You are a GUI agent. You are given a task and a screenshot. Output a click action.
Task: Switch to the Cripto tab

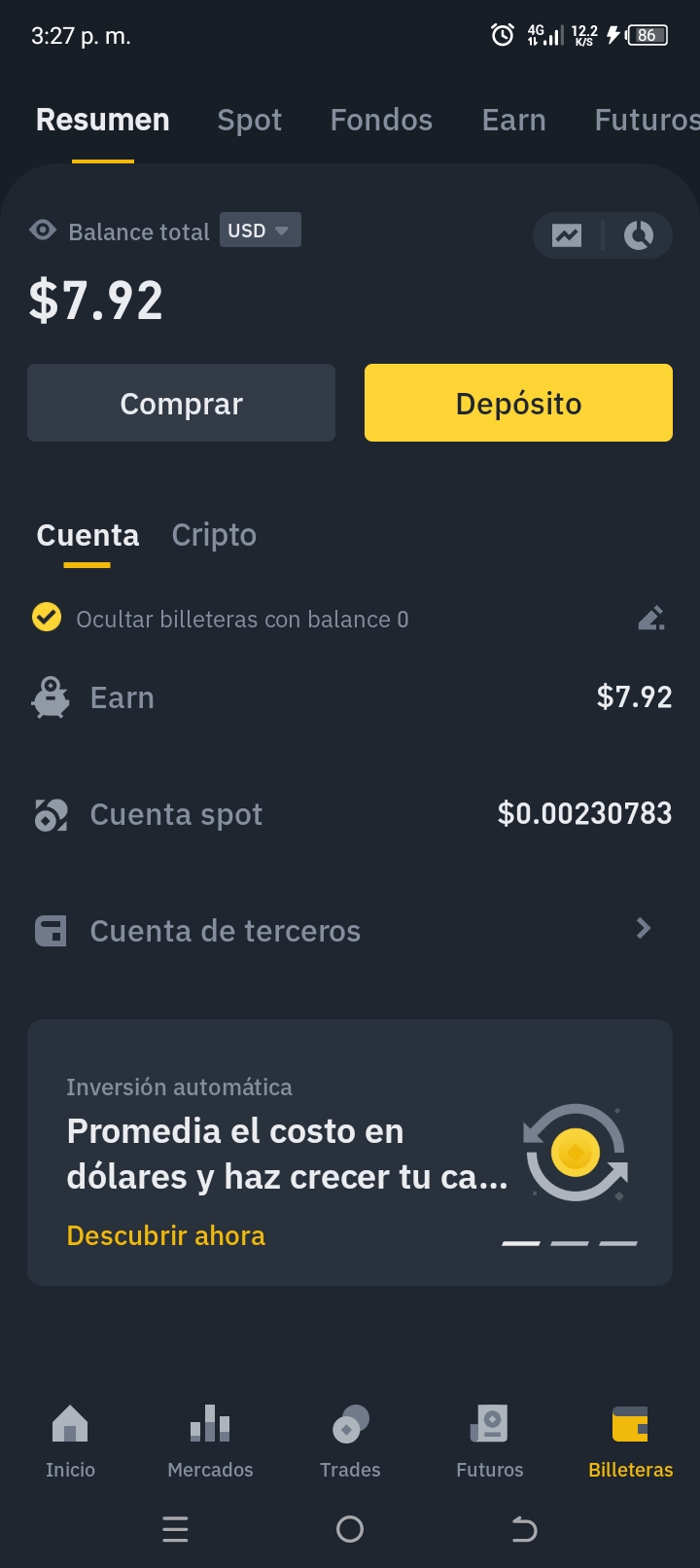pos(214,535)
